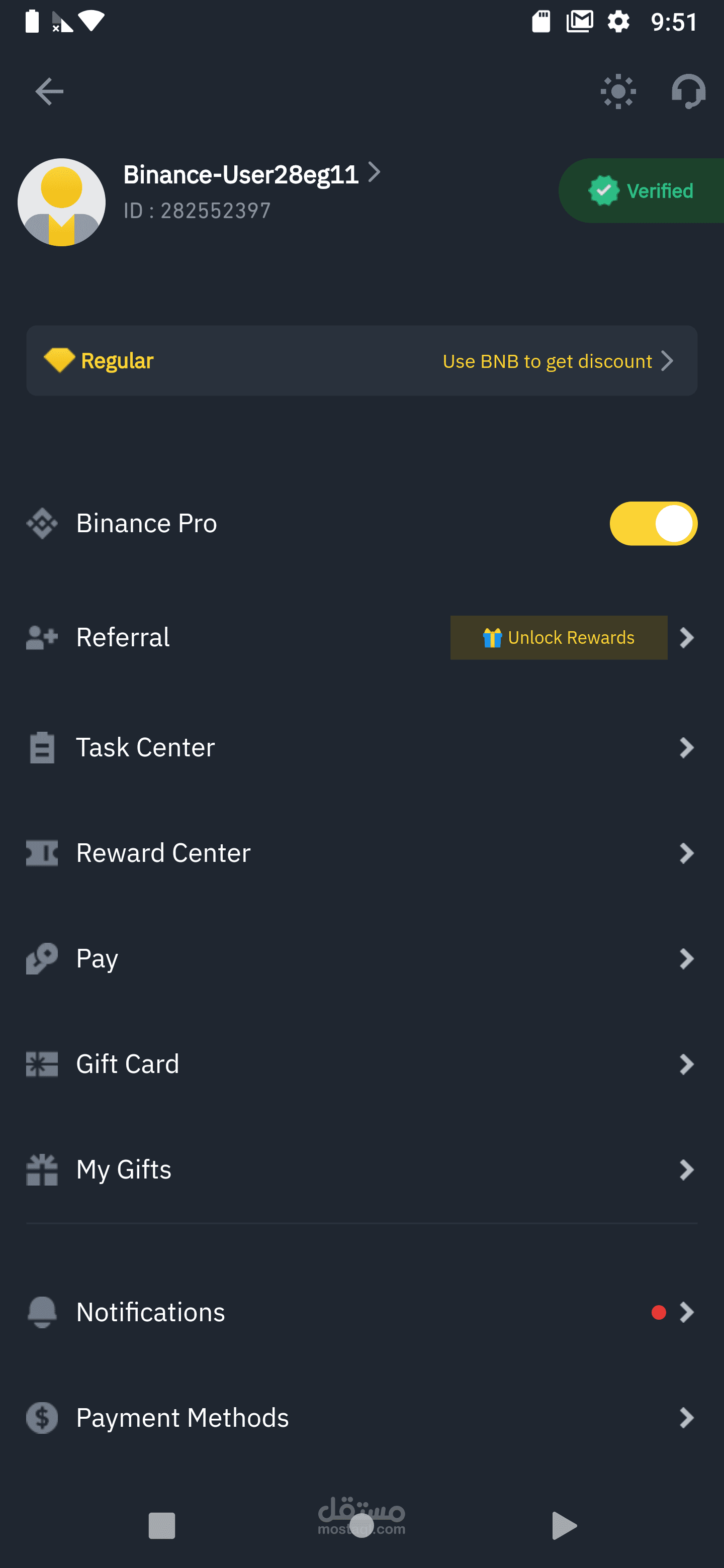The image size is (724, 1568).
Task: Tap the Unlock Rewards badge
Action: coord(559,637)
